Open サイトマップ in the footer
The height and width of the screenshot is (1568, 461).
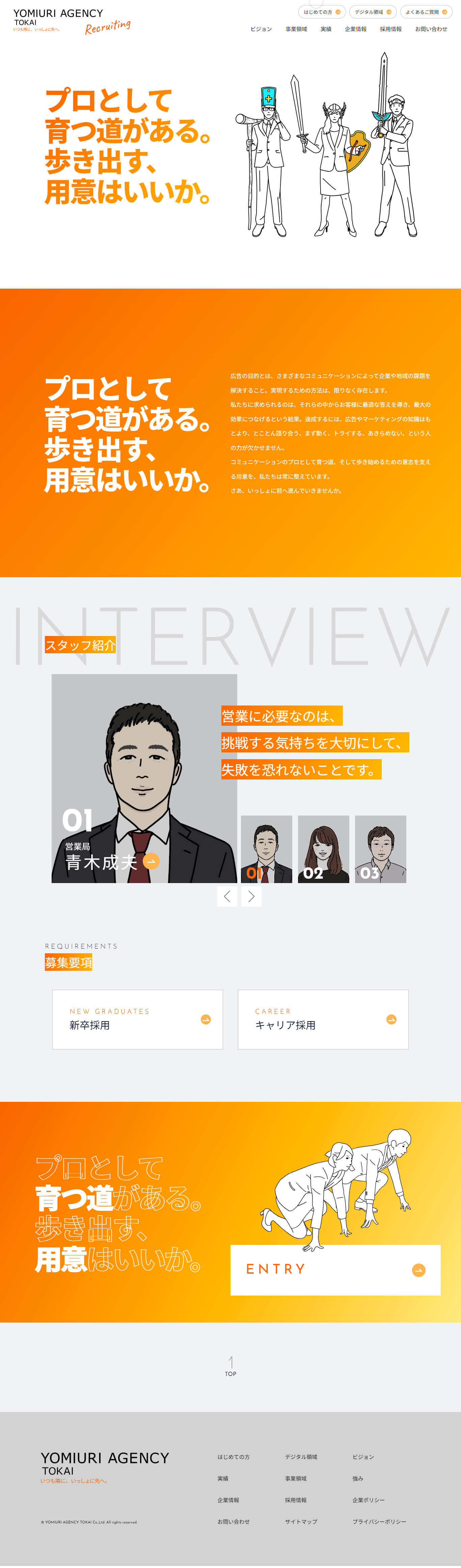pos(301,1521)
